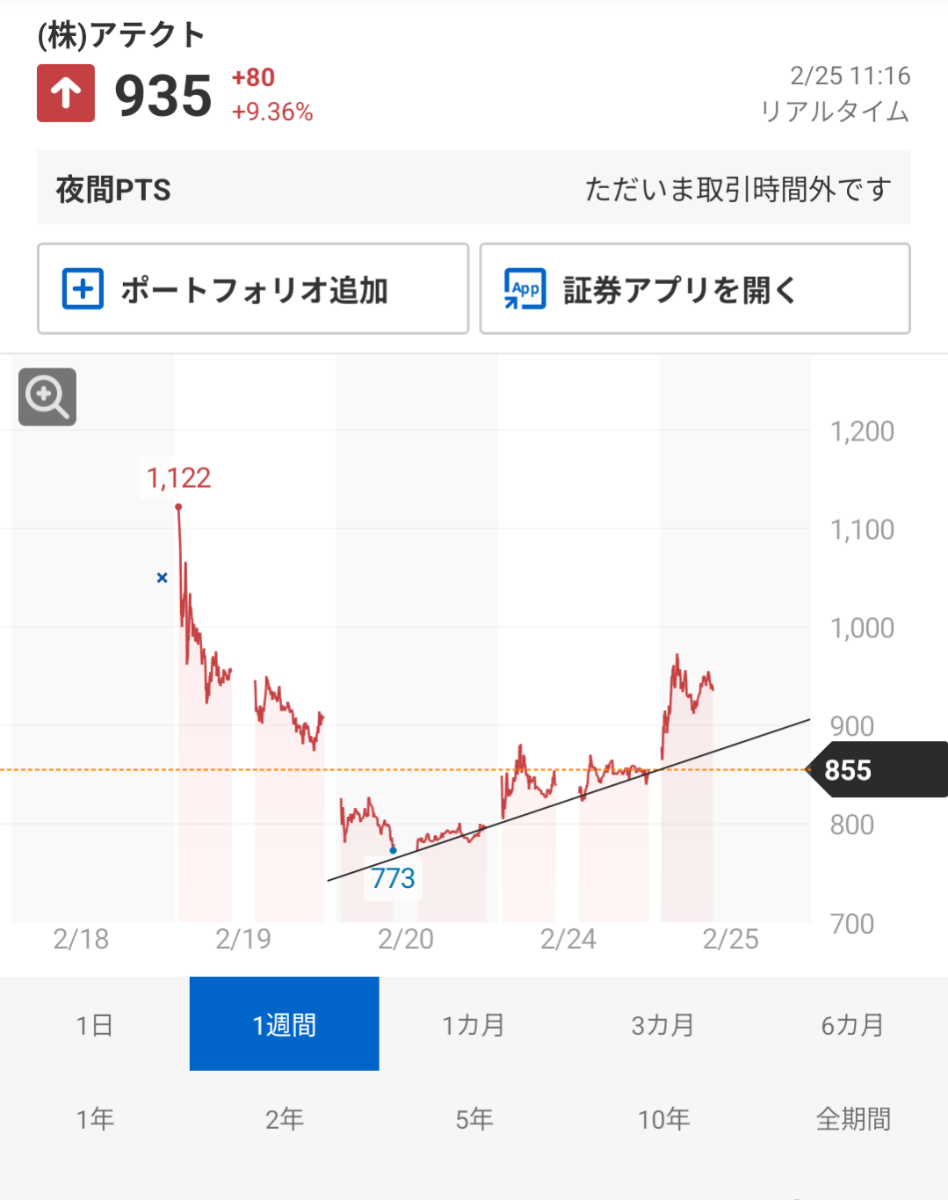Switch to the 1日 chart period

pos(94,1024)
